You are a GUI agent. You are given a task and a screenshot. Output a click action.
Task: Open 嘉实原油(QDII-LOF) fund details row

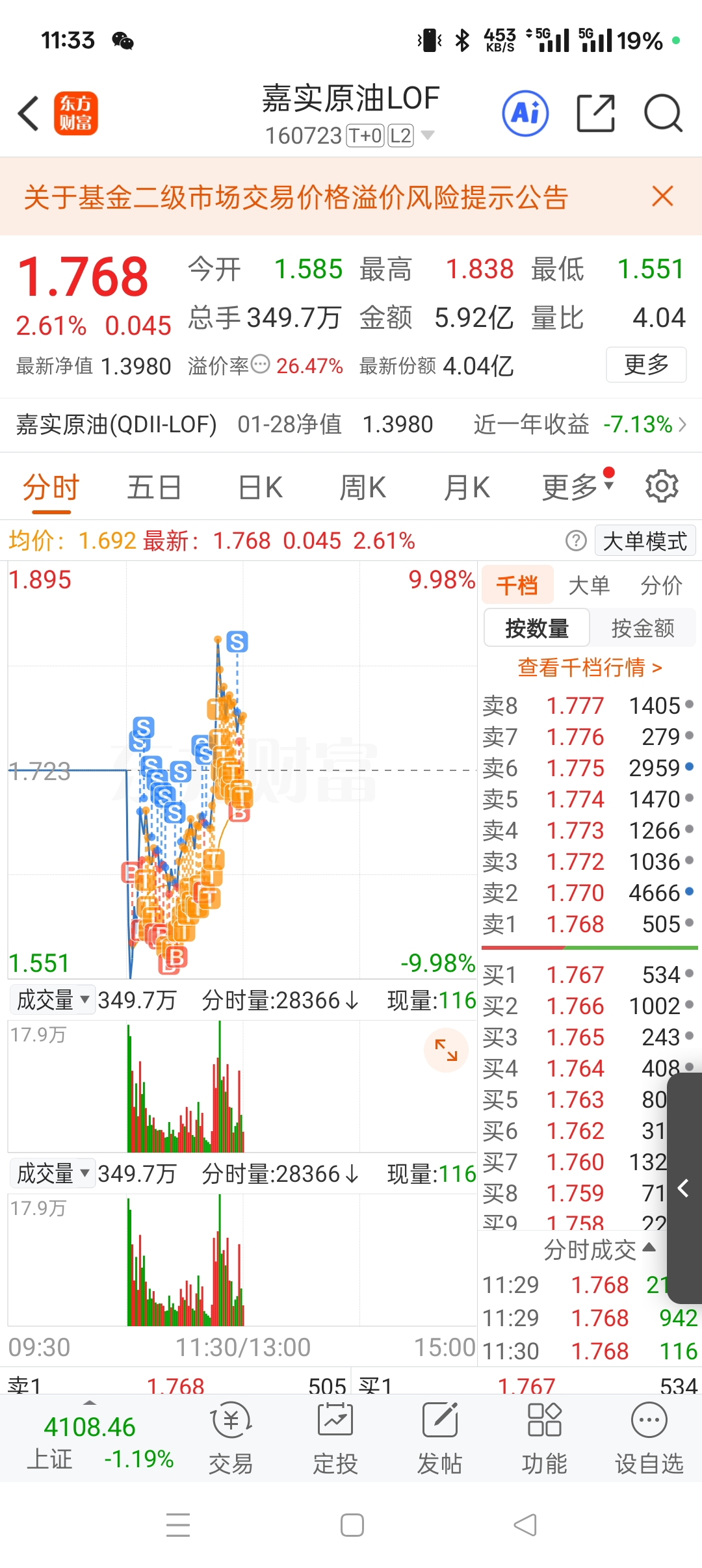(351, 425)
